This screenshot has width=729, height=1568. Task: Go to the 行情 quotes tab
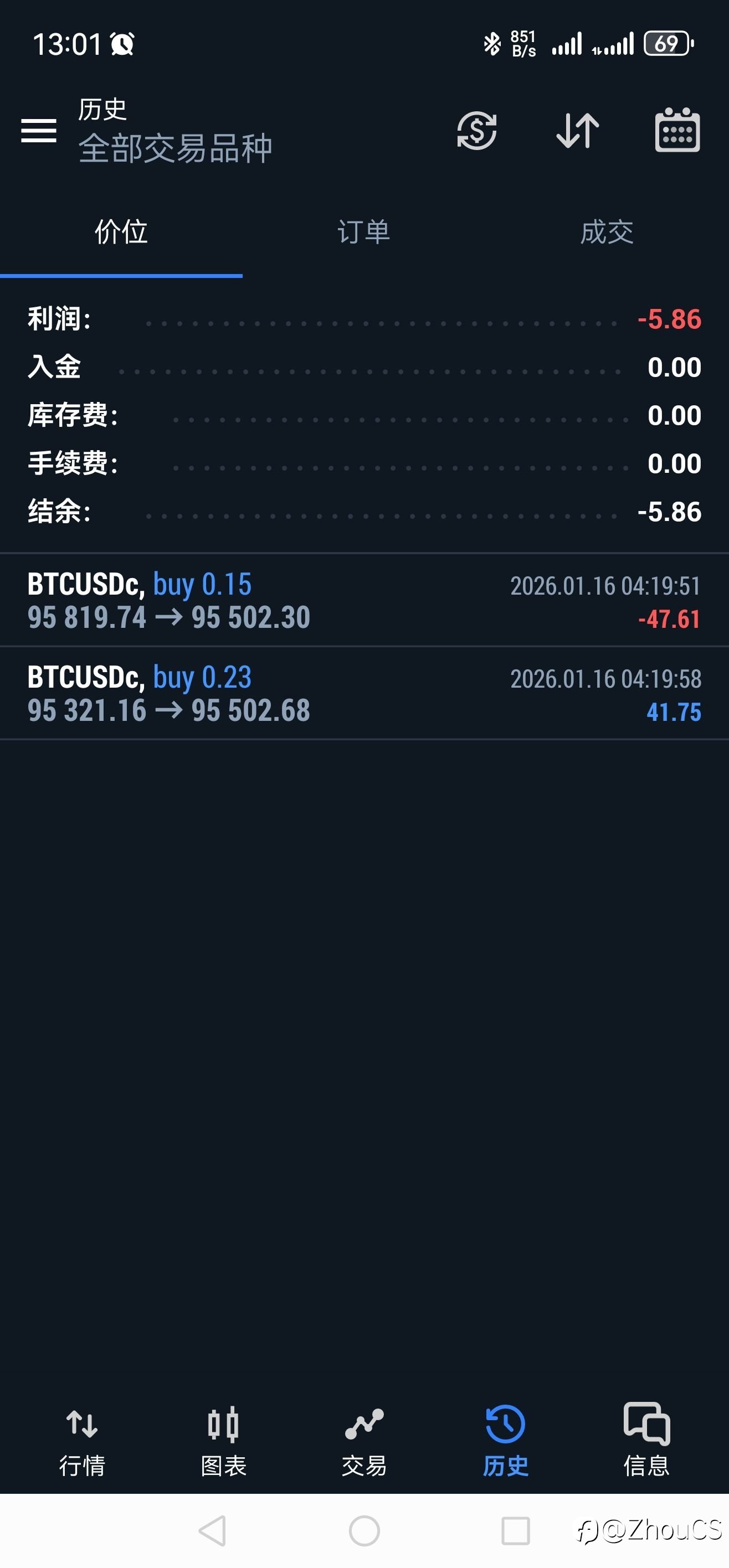click(x=82, y=1440)
